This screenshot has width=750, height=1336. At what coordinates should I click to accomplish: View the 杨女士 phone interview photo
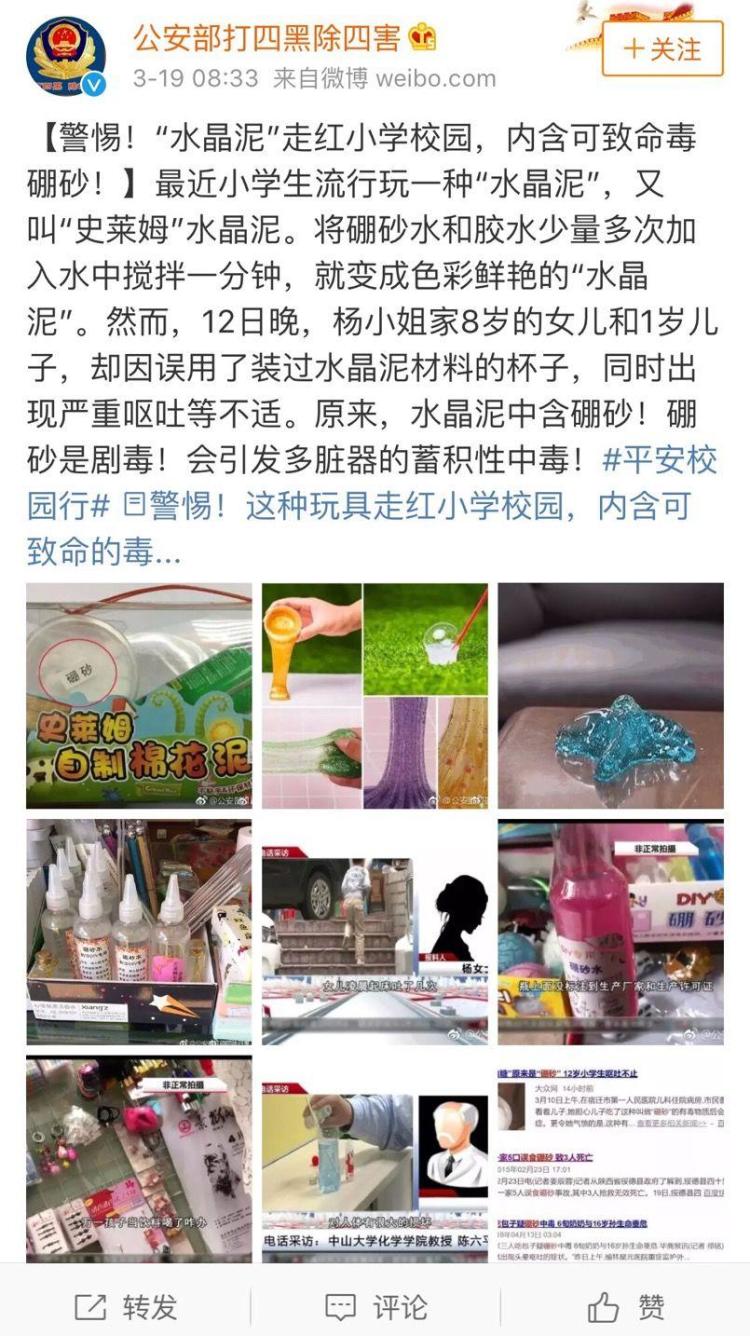(375, 931)
